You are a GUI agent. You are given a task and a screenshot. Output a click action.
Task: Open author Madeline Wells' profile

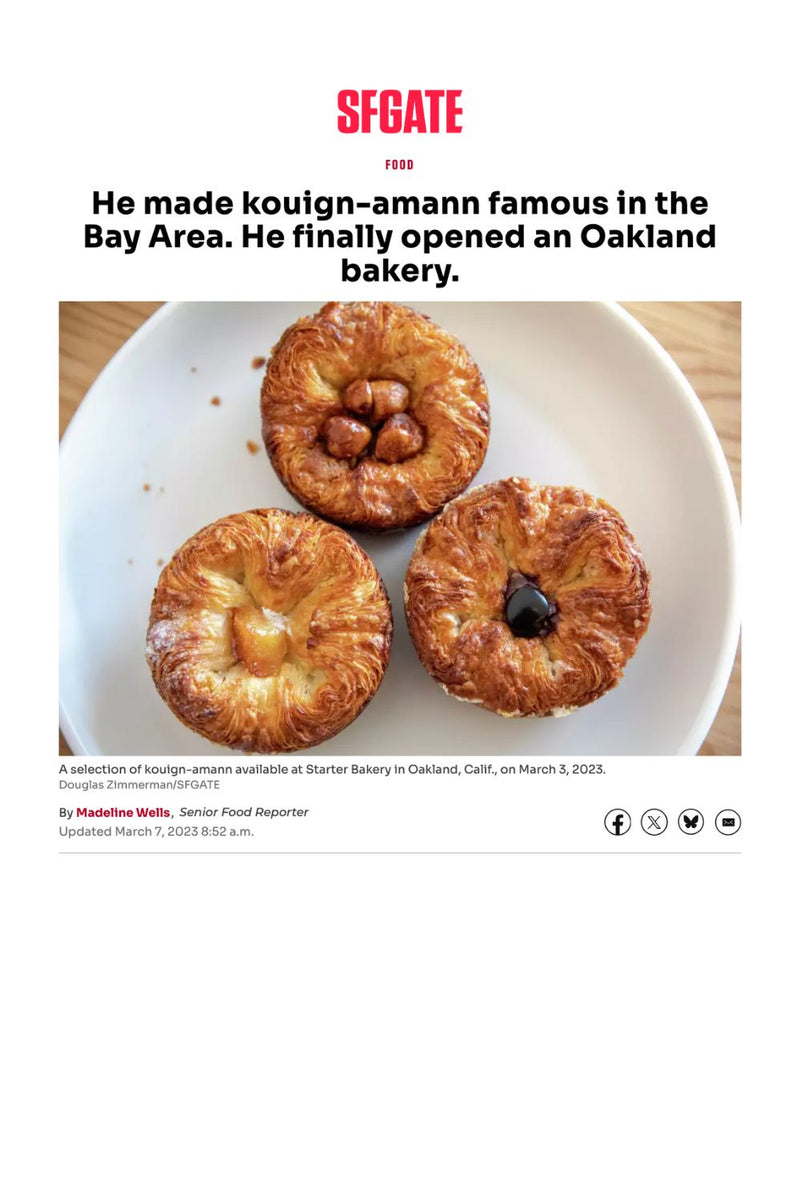point(123,812)
